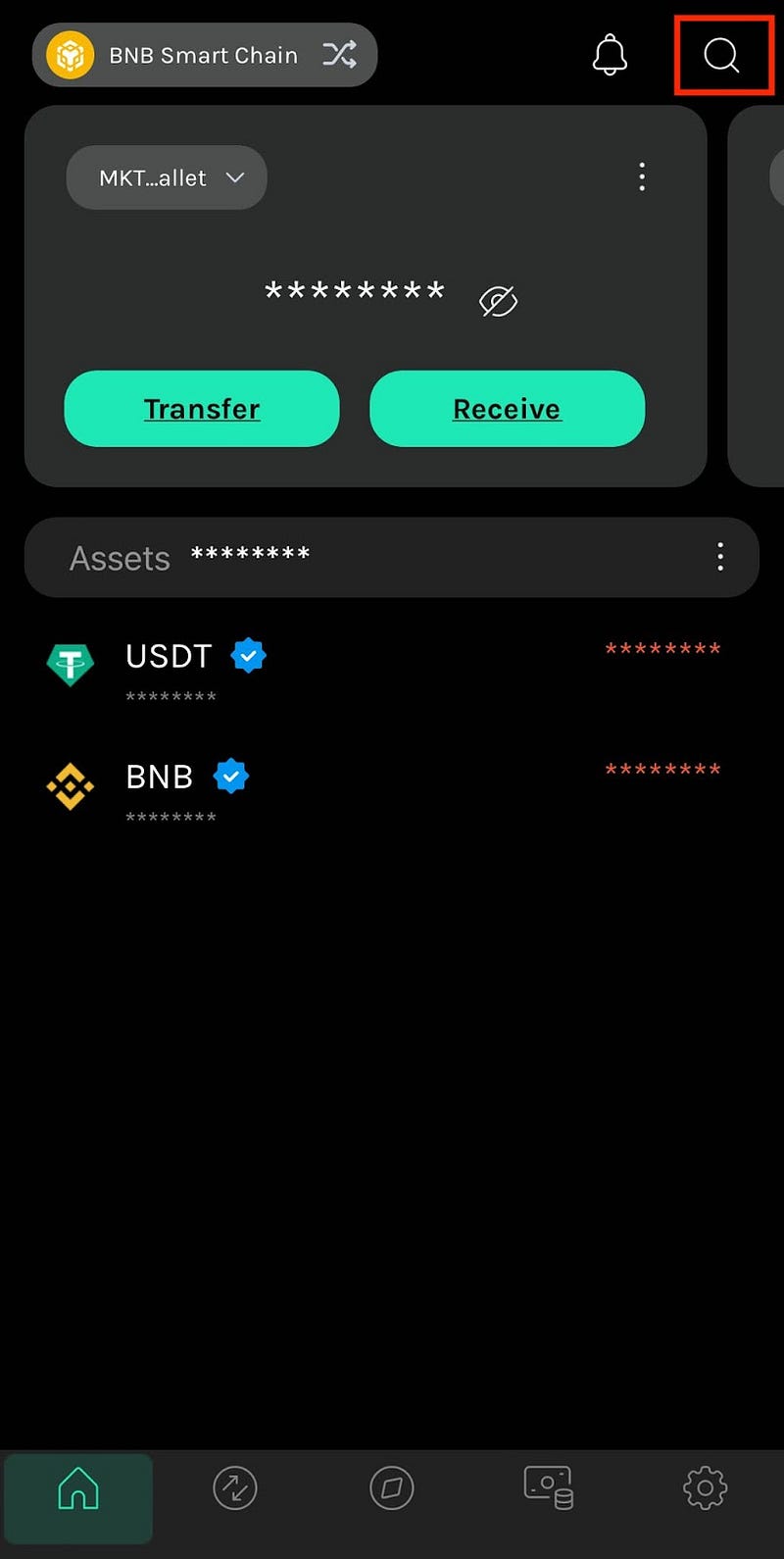Open the search magnifier icon

pos(721,56)
